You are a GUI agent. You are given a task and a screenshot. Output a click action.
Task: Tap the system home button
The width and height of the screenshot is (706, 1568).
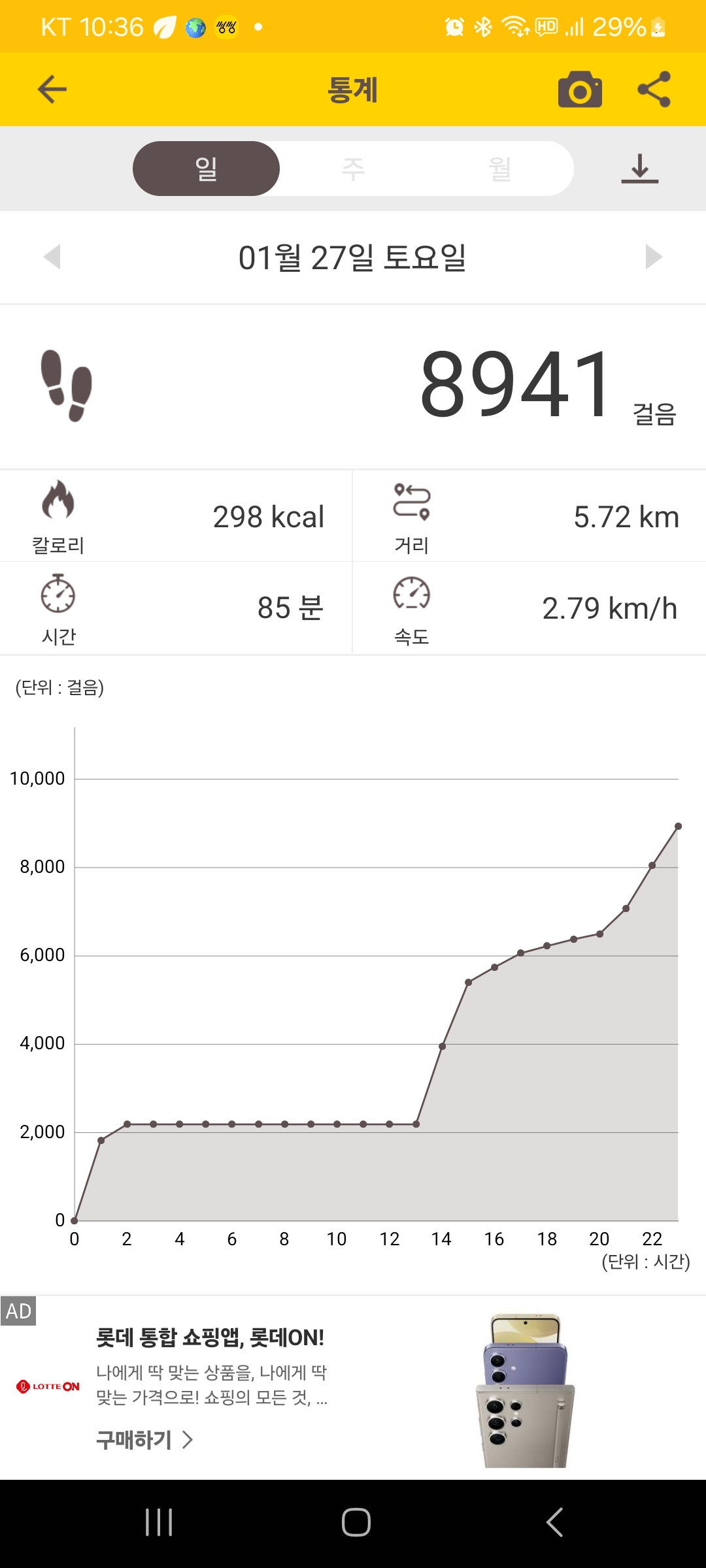[356, 1522]
